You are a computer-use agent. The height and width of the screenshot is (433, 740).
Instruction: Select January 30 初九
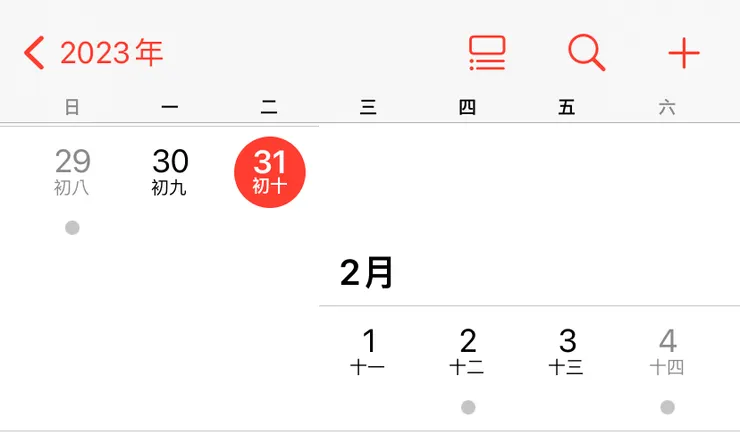click(x=170, y=172)
